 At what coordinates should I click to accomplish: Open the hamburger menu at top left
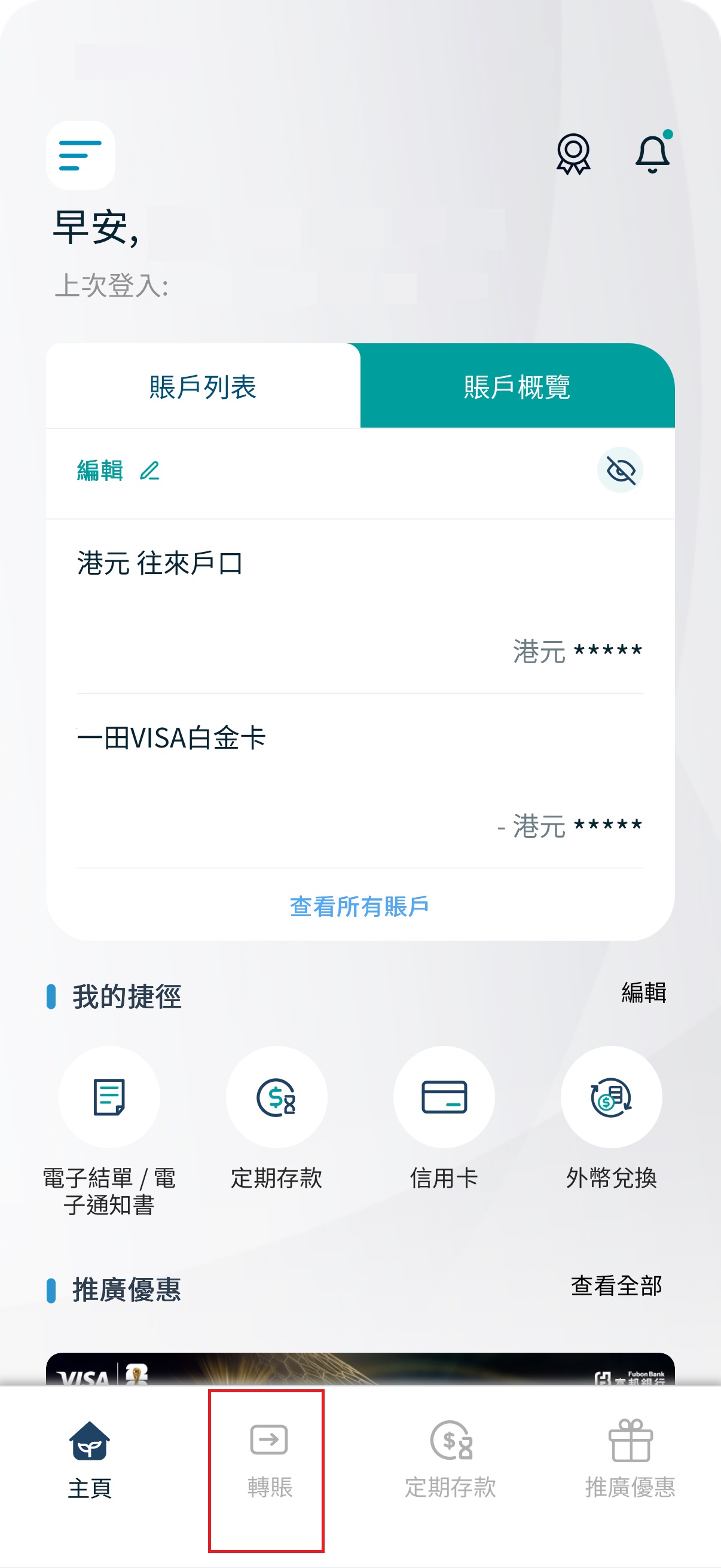[x=81, y=154]
